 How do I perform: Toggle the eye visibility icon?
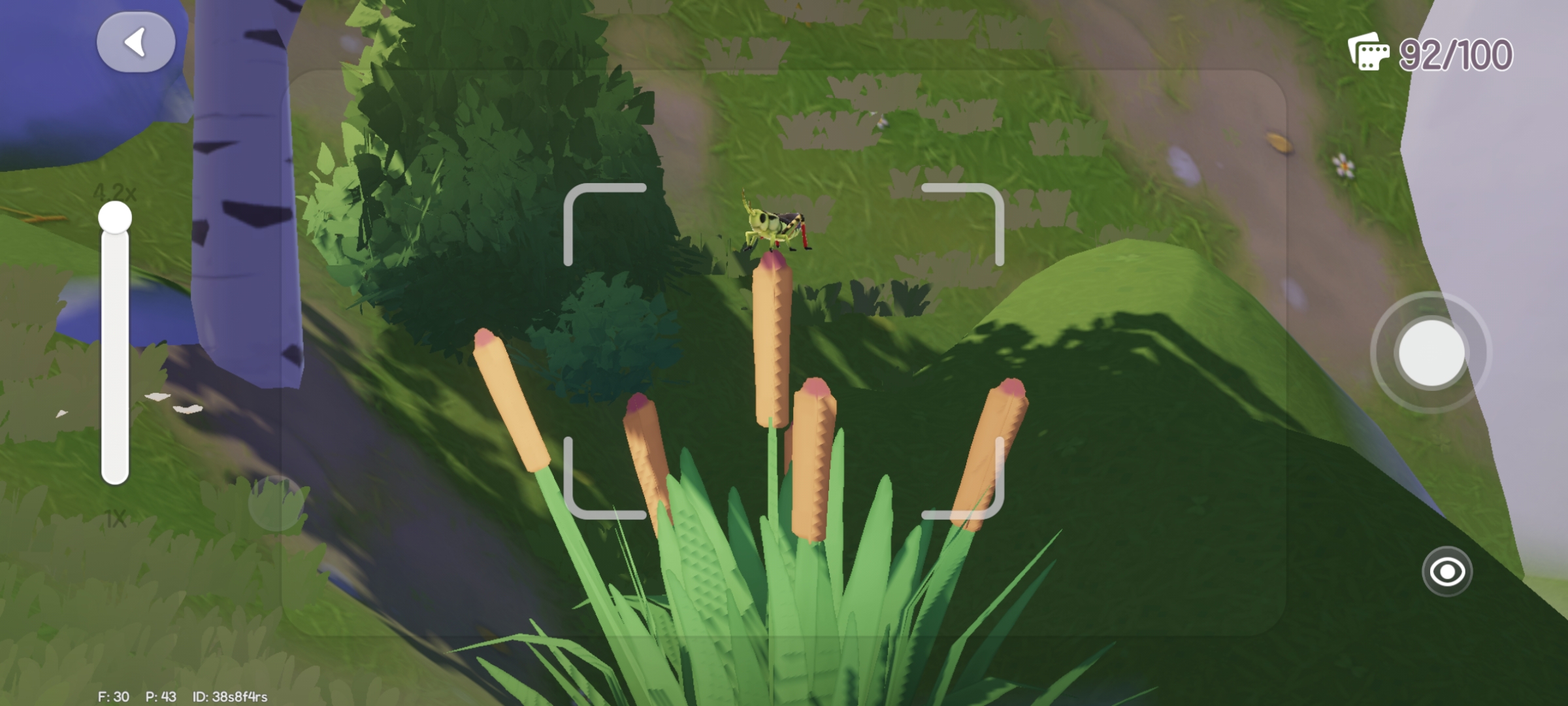click(1447, 572)
